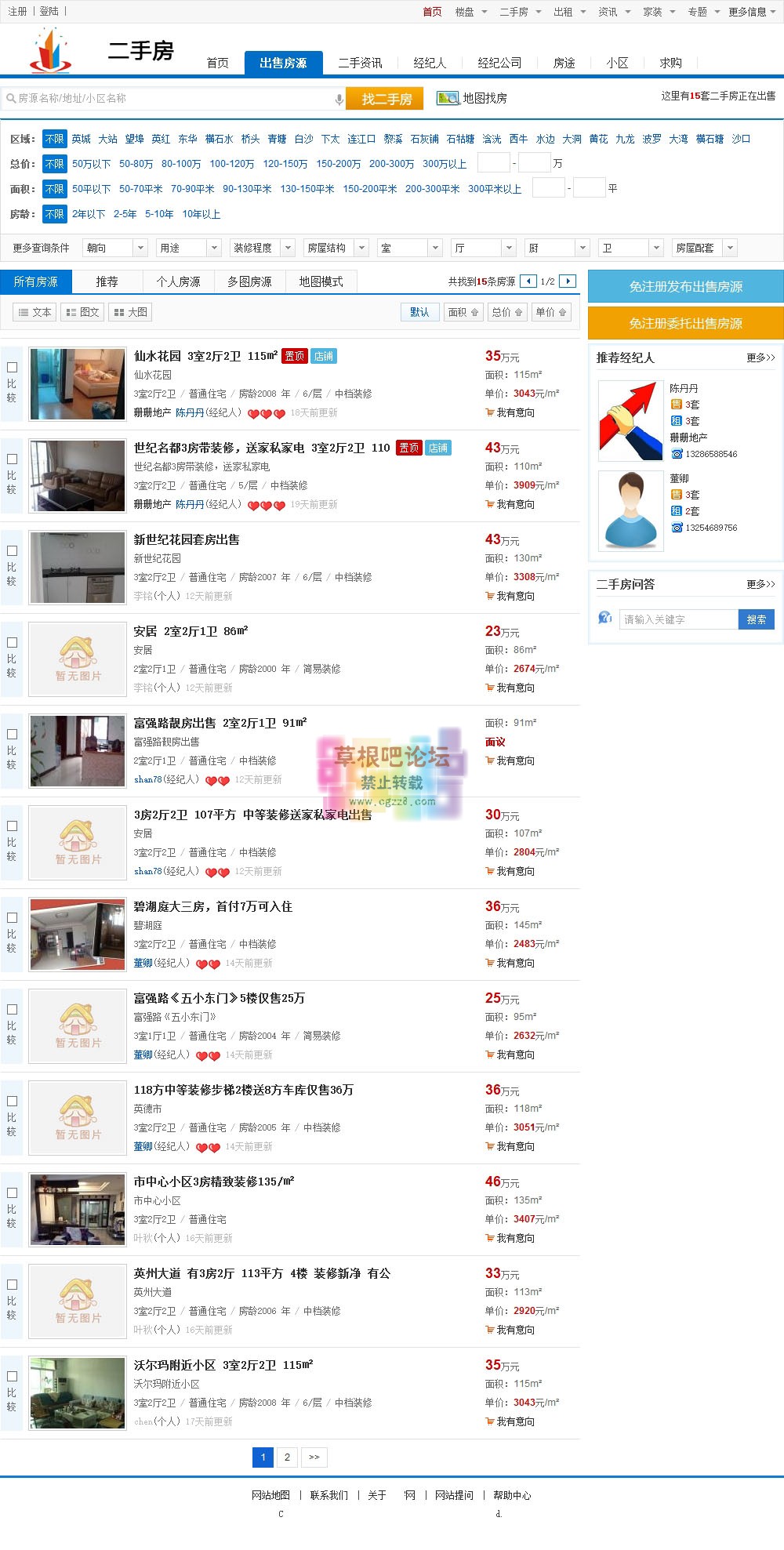Tap 免注册委托出售房源 button
The height and width of the screenshot is (1550, 784).
(685, 323)
